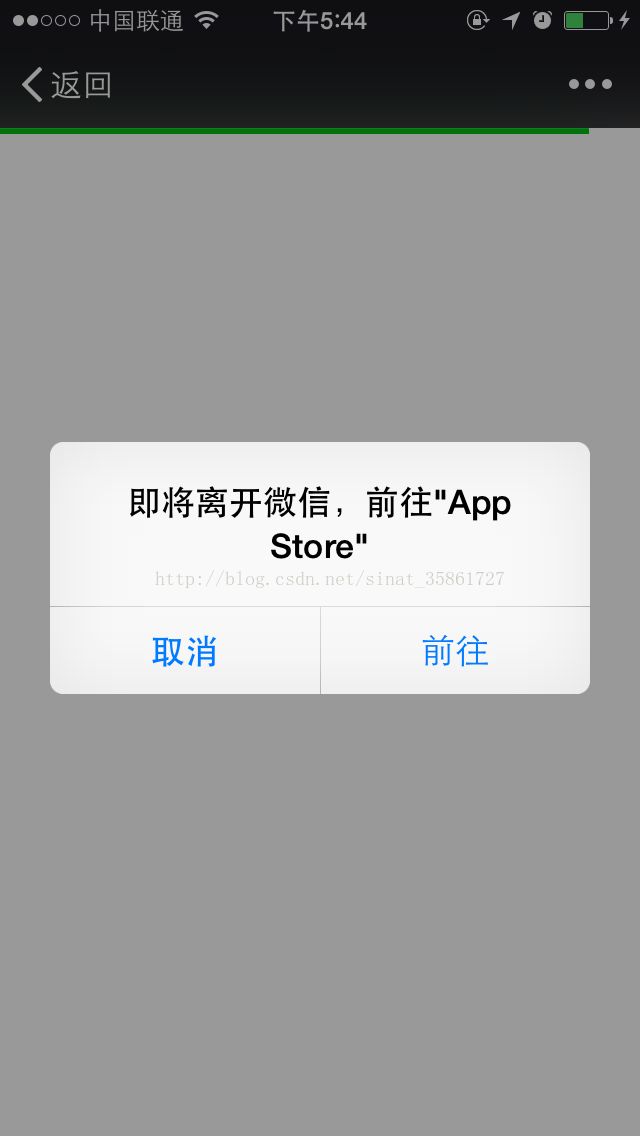Confirm 前往 to open App Store
Screen dimensions: 640x1136
click(455, 651)
